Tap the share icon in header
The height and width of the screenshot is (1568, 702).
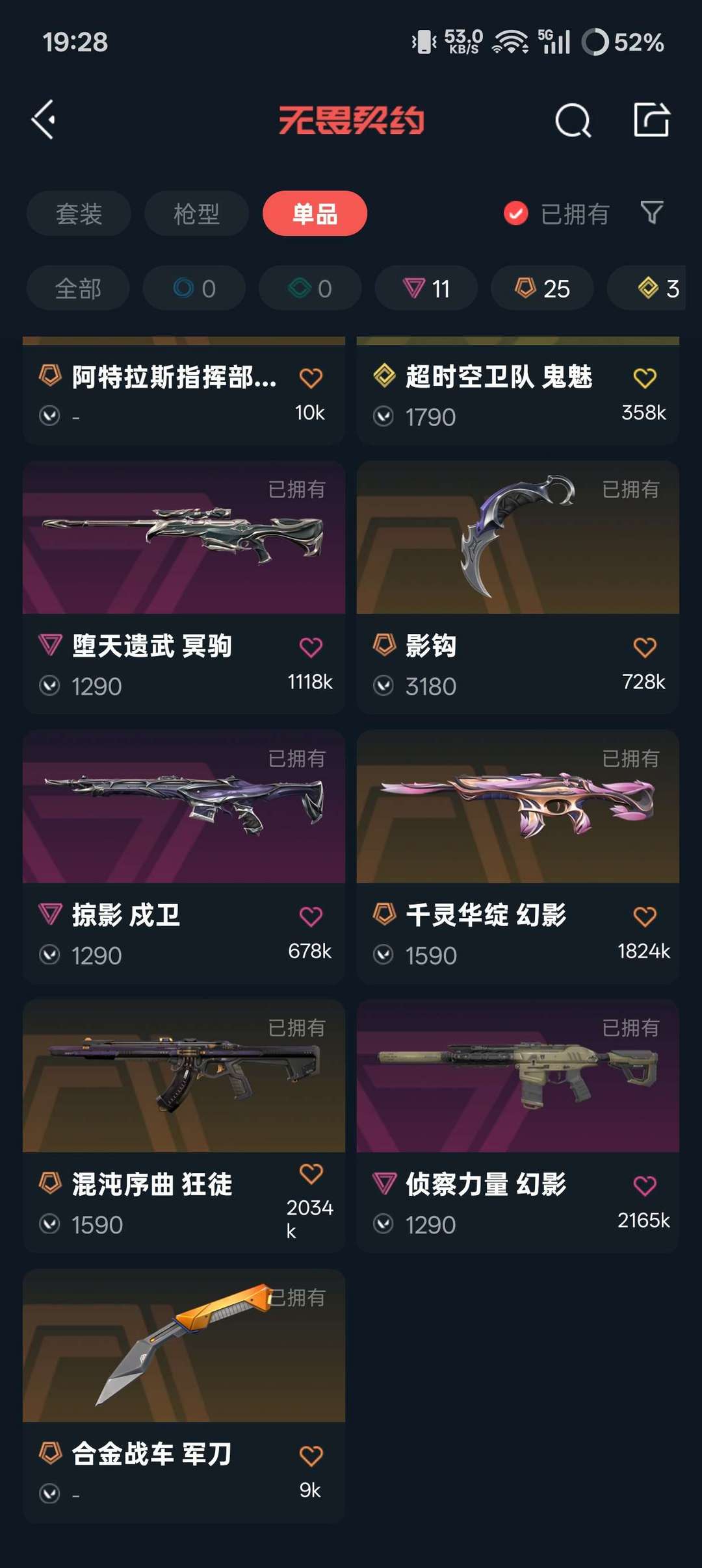(651, 120)
